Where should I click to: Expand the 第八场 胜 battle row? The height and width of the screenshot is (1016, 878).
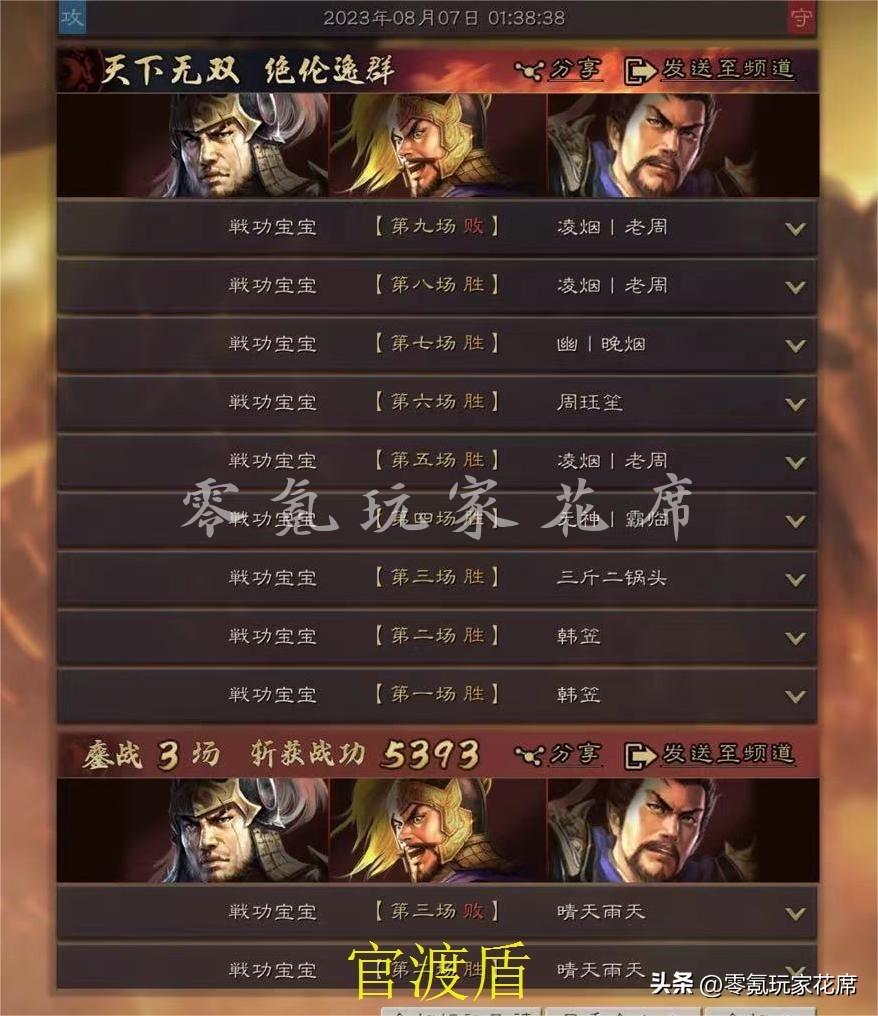tap(795, 287)
